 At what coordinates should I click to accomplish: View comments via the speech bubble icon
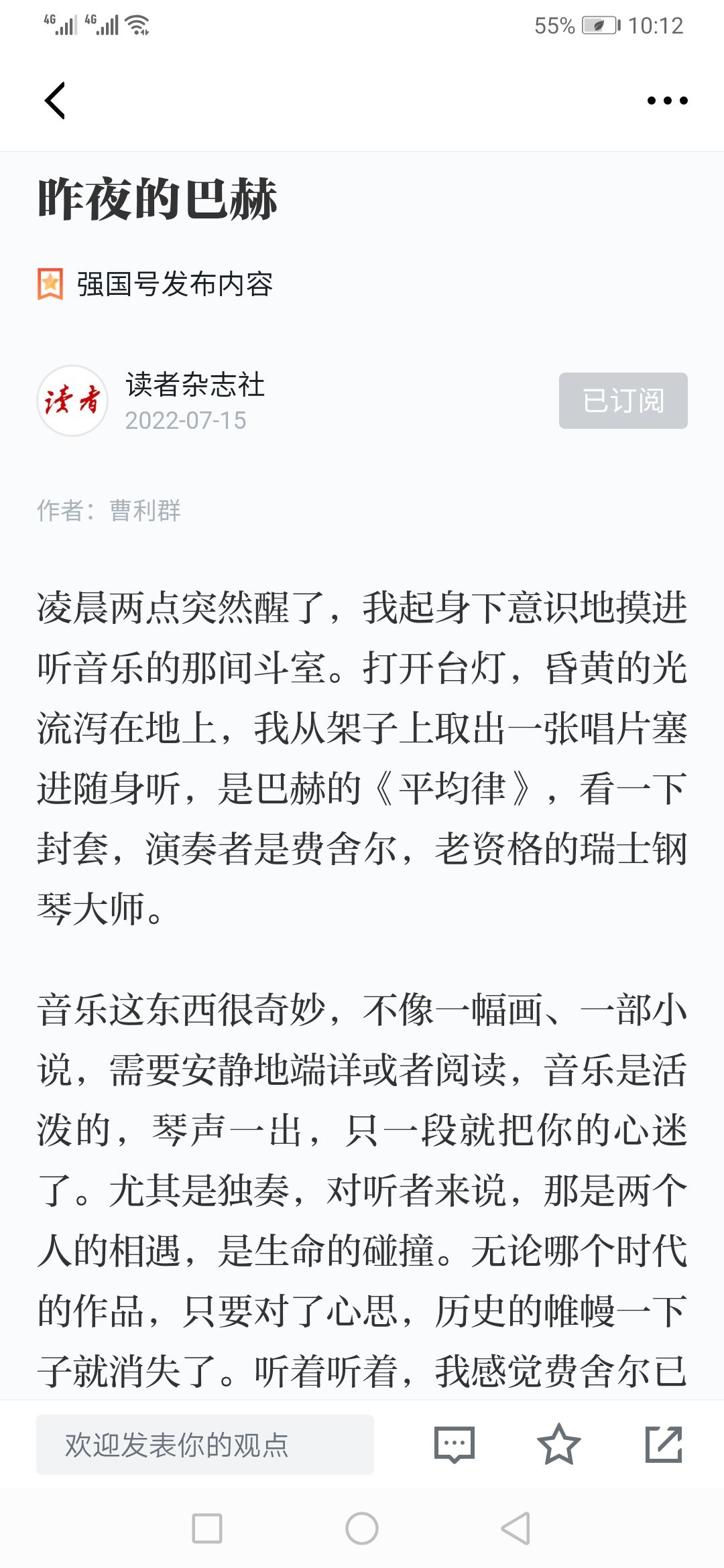(x=455, y=1444)
